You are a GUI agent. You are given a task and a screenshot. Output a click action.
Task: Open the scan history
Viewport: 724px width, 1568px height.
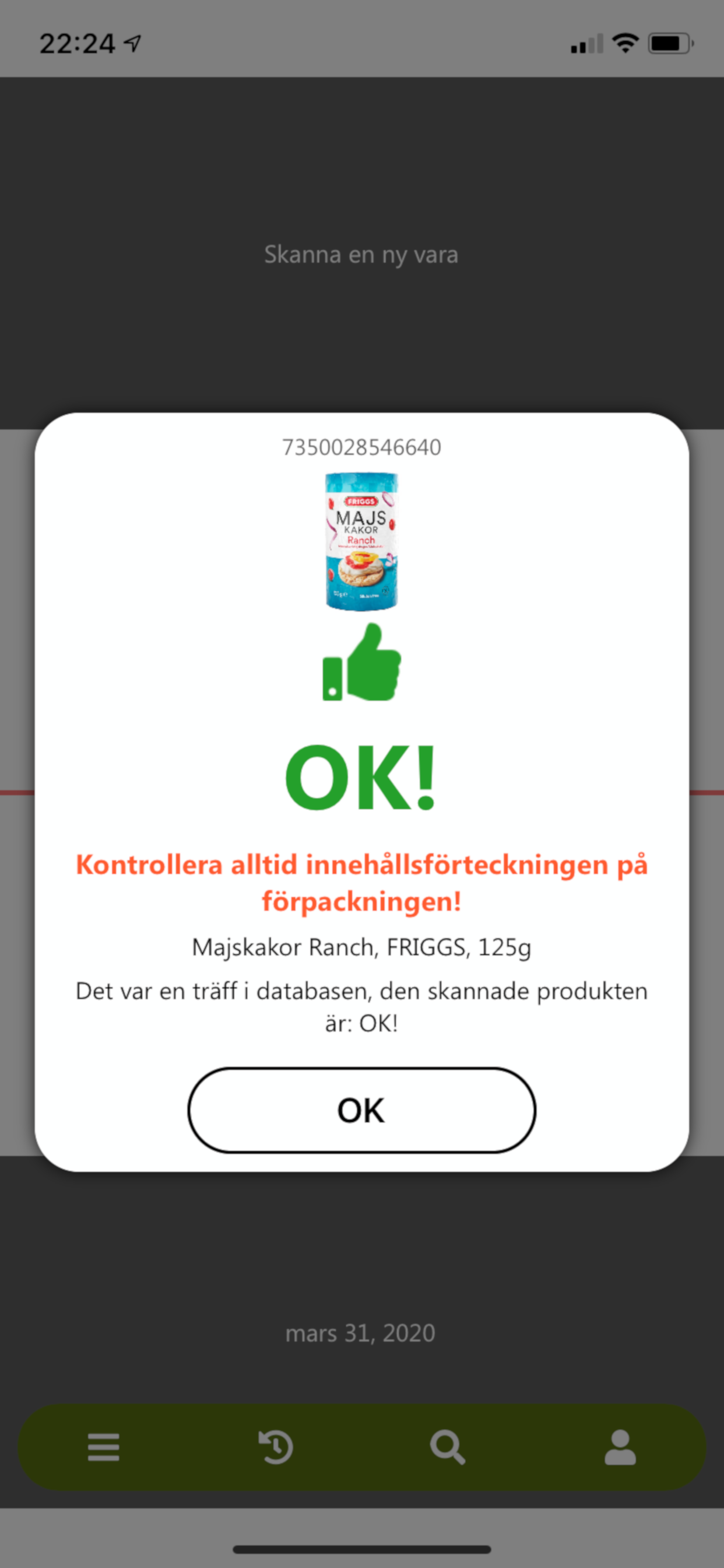276,1447
